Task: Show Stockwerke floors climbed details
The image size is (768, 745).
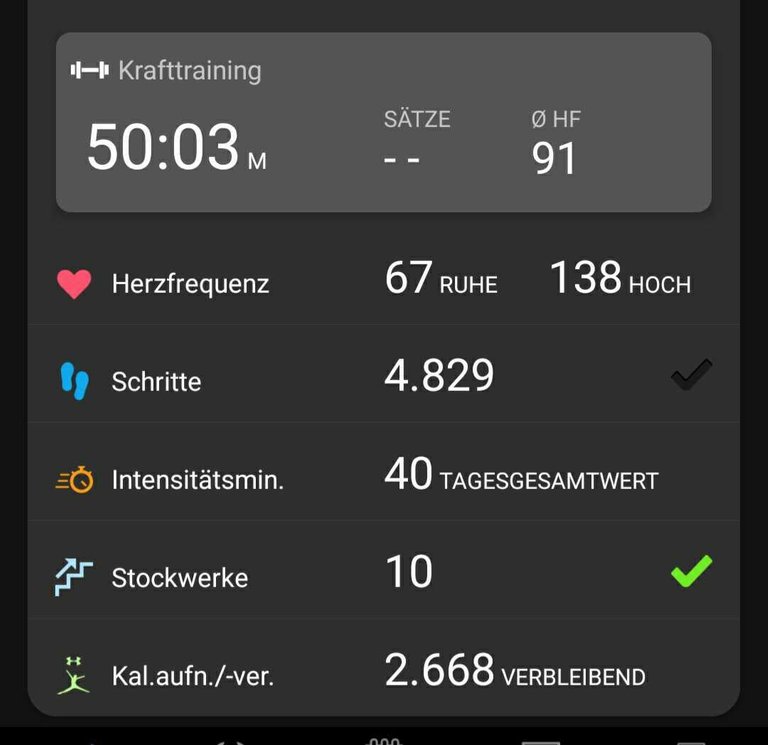Action: [x=180, y=577]
